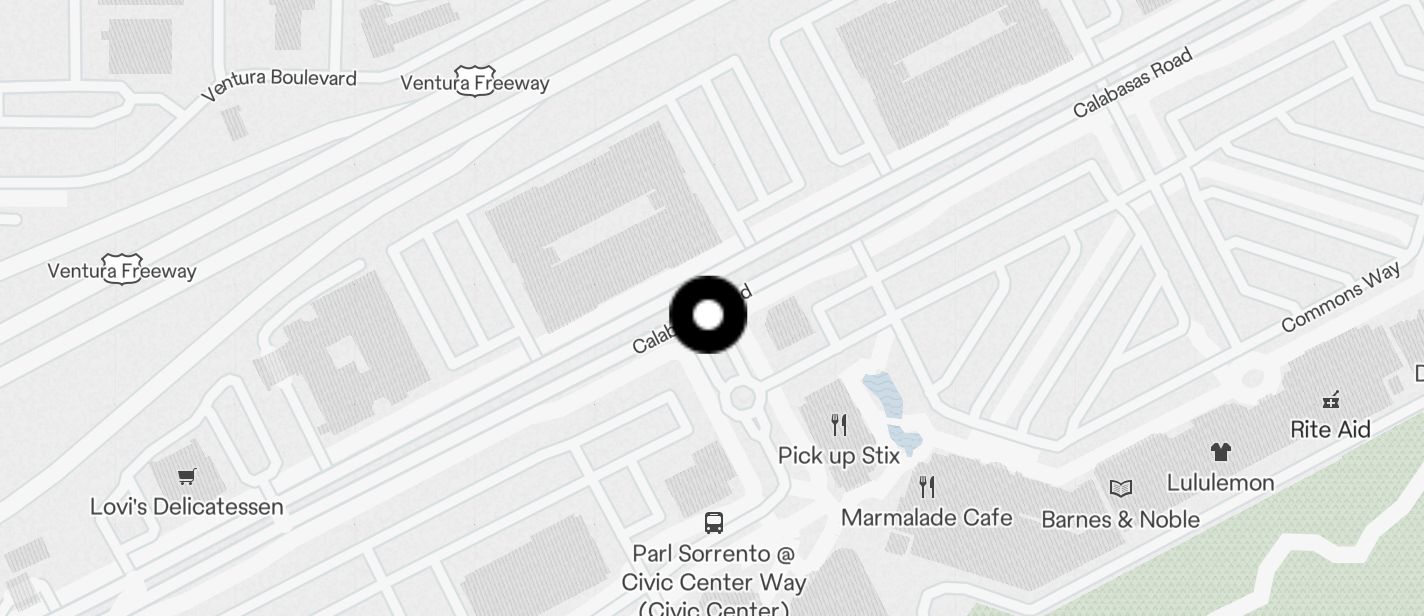Tap the Parl Sorrento bus stop icon

coord(714,522)
